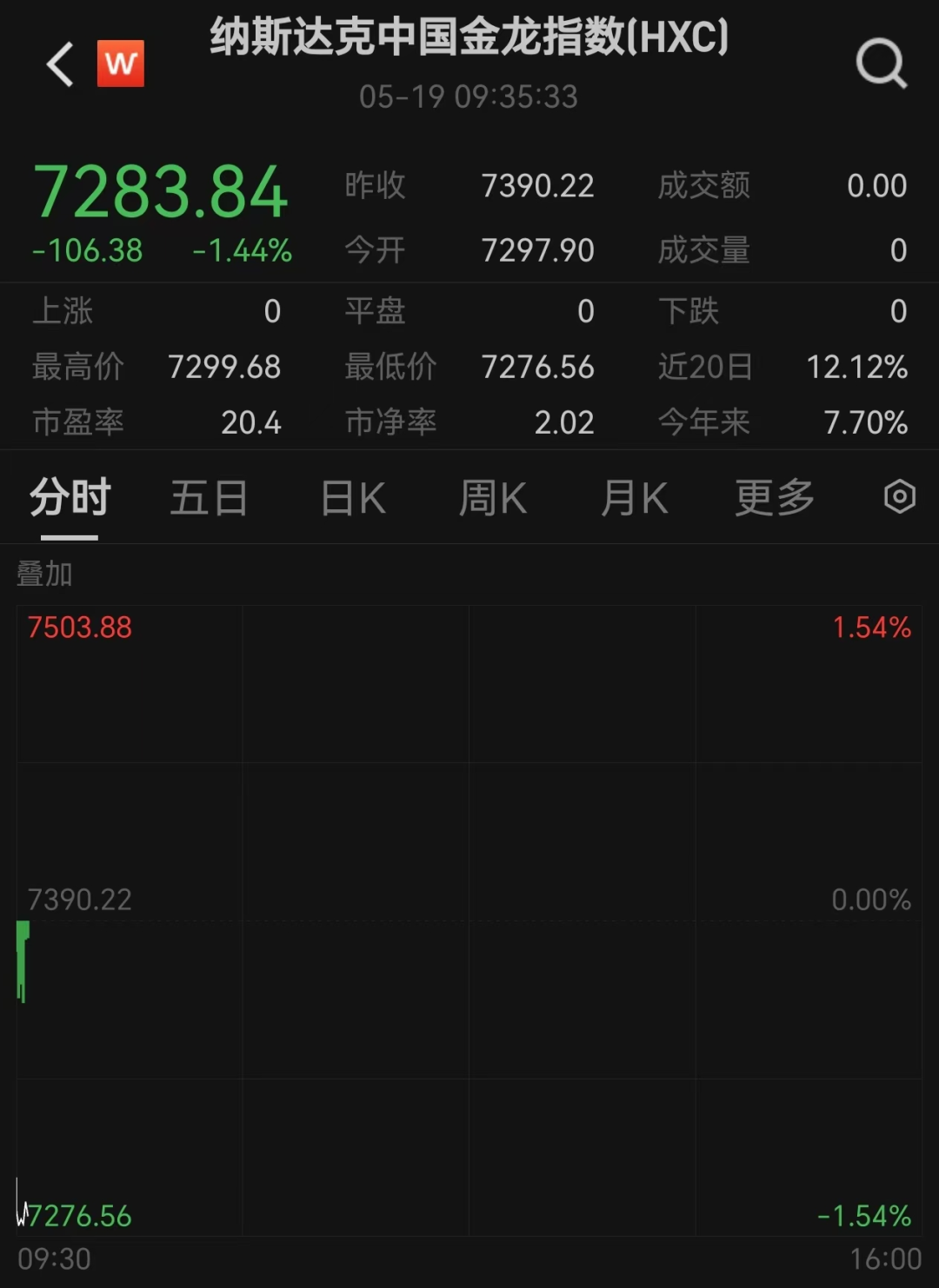Tap the red W icon

click(x=120, y=63)
